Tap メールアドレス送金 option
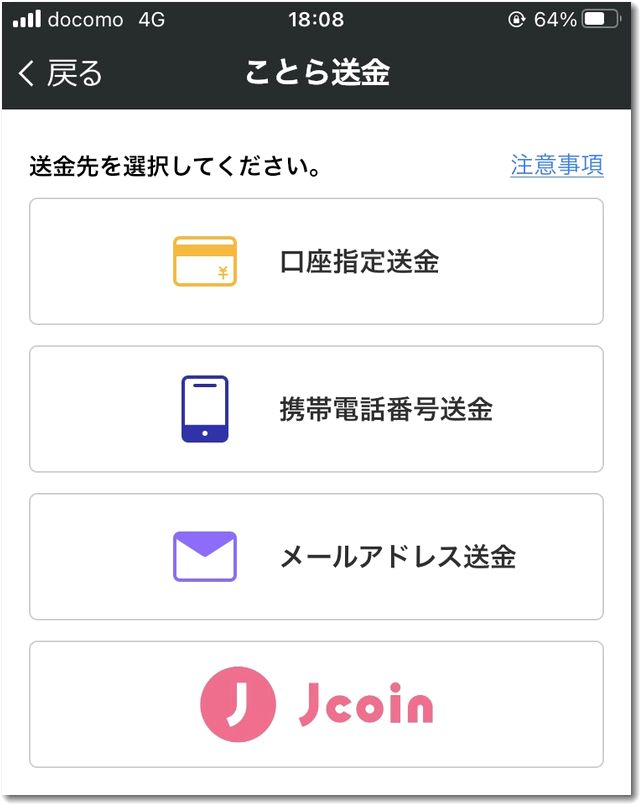 (316, 556)
